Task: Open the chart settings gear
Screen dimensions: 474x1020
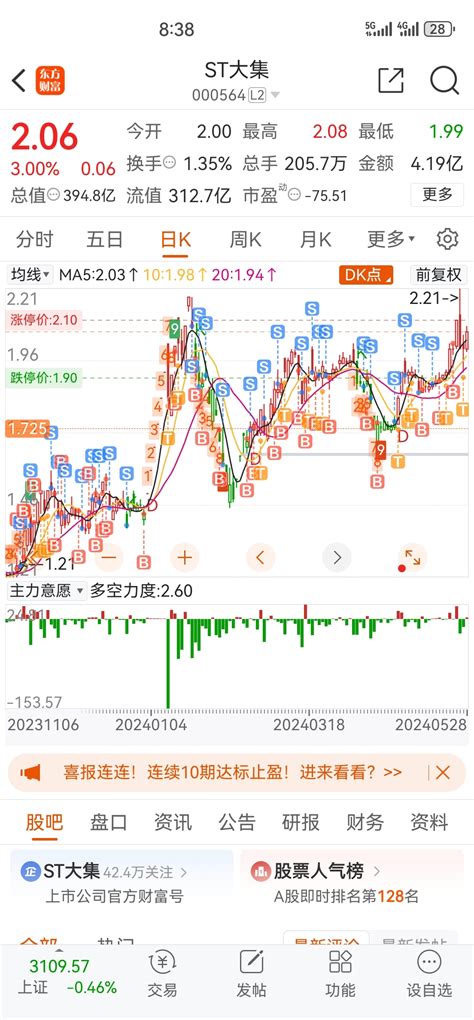Action: click(x=447, y=239)
